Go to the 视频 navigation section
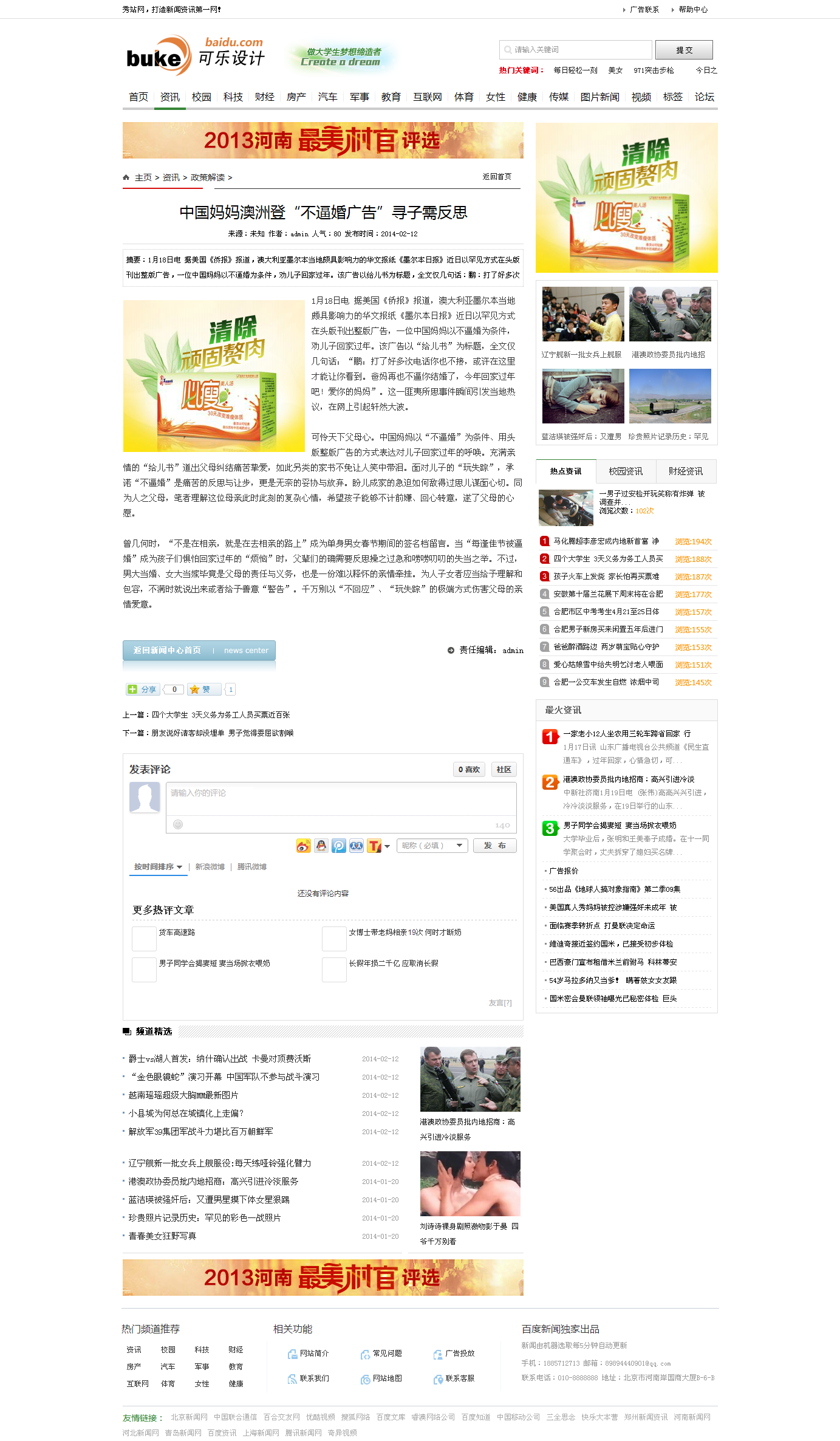840x1441 pixels. coord(641,97)
